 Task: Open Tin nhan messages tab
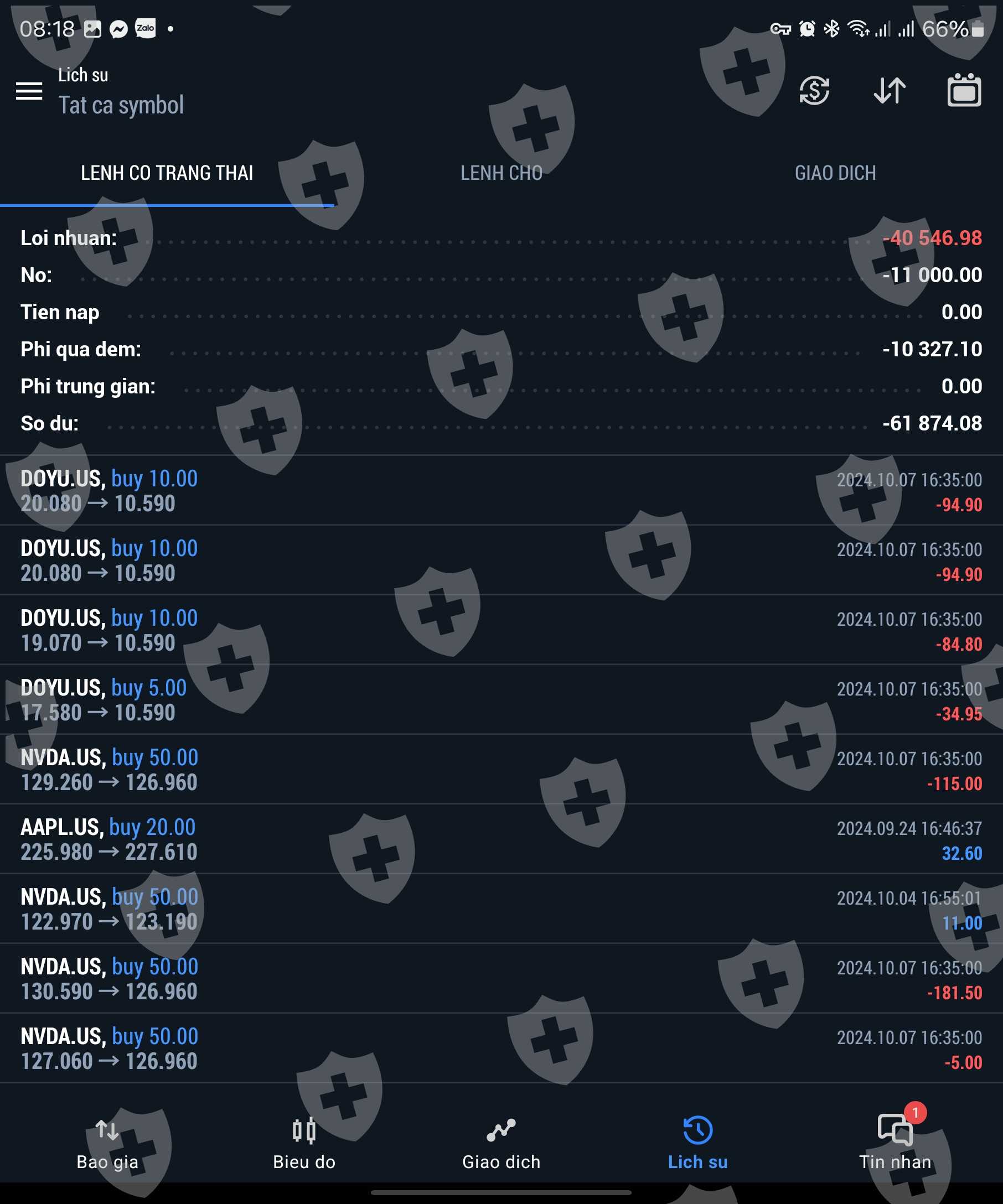[x=895, y=1144]
